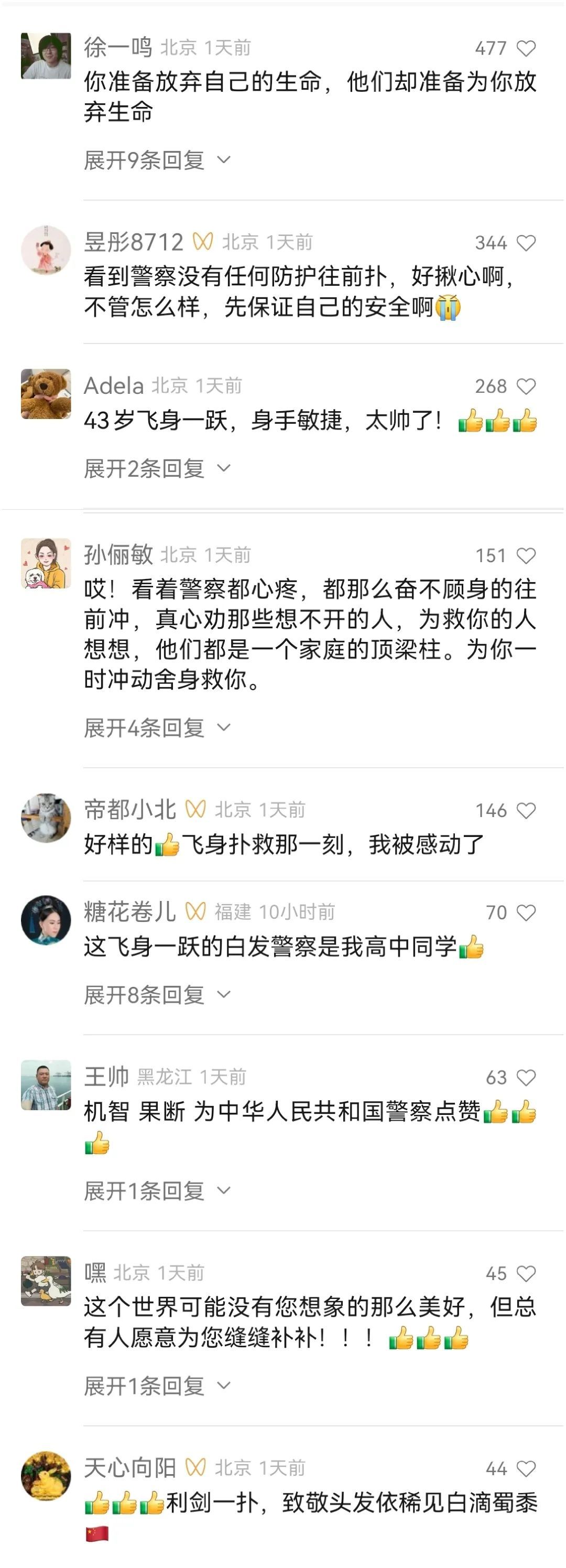Like 王帅's comment
Screen dimensions: 566x1568
pos(525,1077)
